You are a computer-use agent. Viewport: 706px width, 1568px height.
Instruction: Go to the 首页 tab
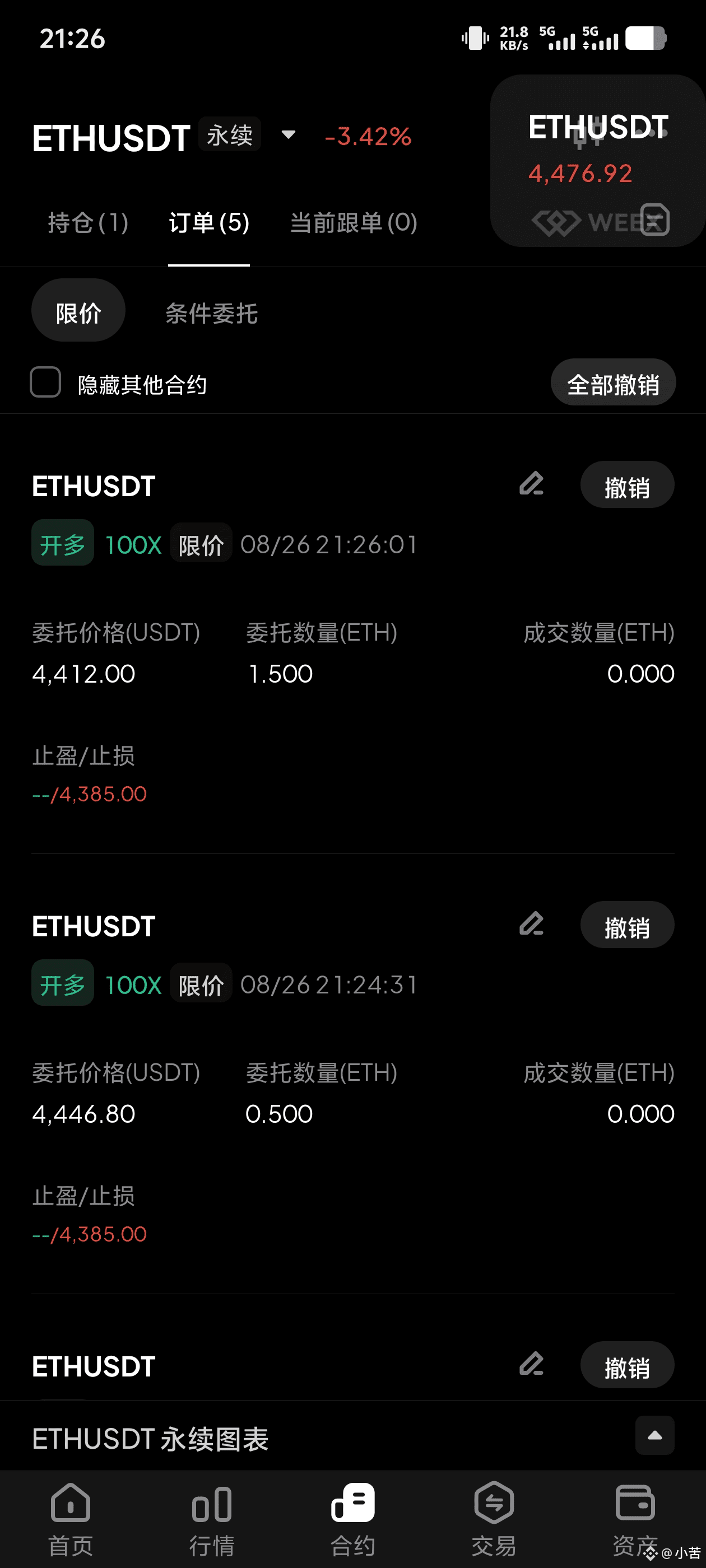click(71, 1519)
